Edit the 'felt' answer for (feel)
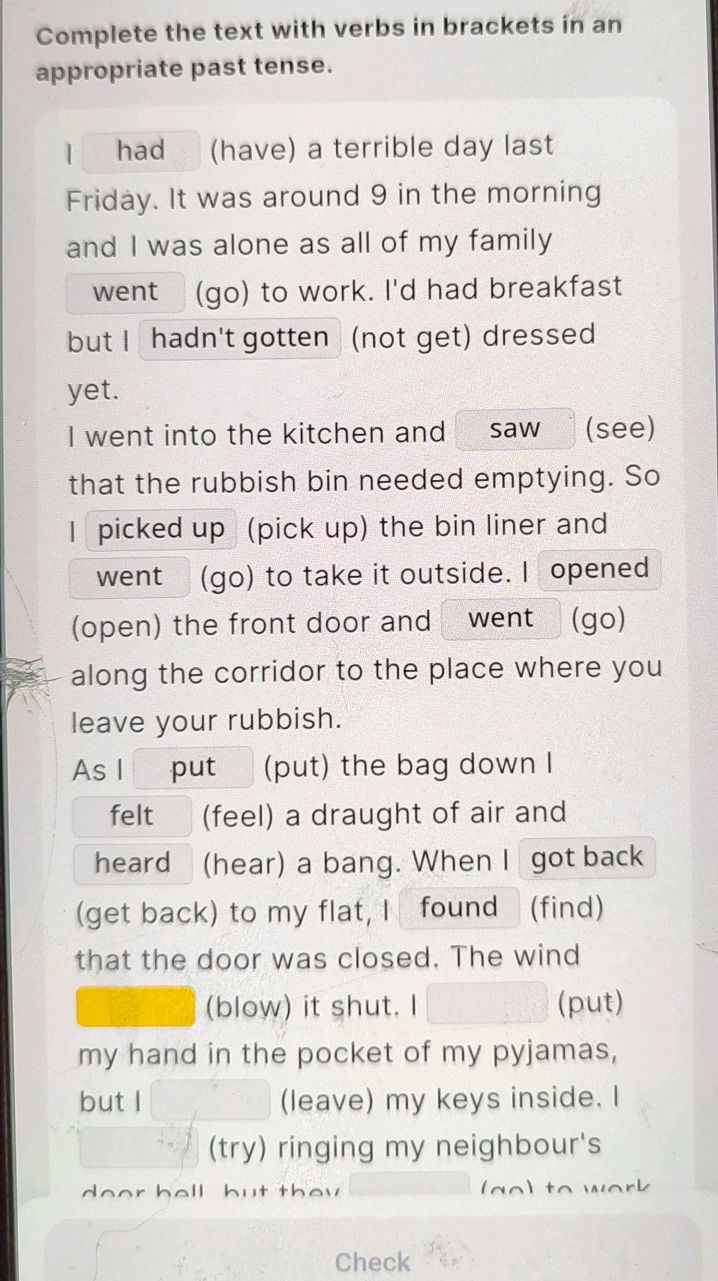718x1281 pixels. pyautogui.click(x=132, y=816)
